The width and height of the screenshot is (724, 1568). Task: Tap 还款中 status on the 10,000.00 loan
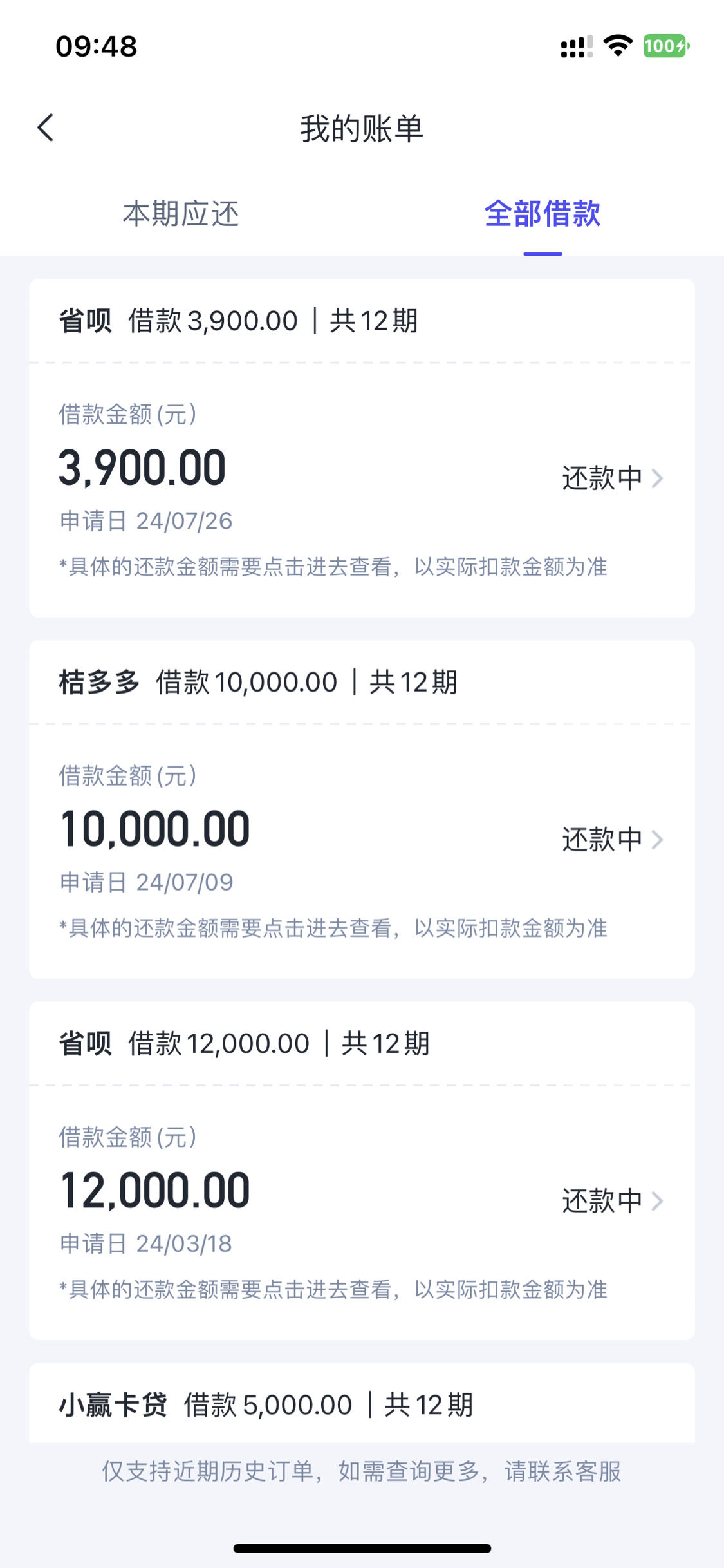(602, 840)
